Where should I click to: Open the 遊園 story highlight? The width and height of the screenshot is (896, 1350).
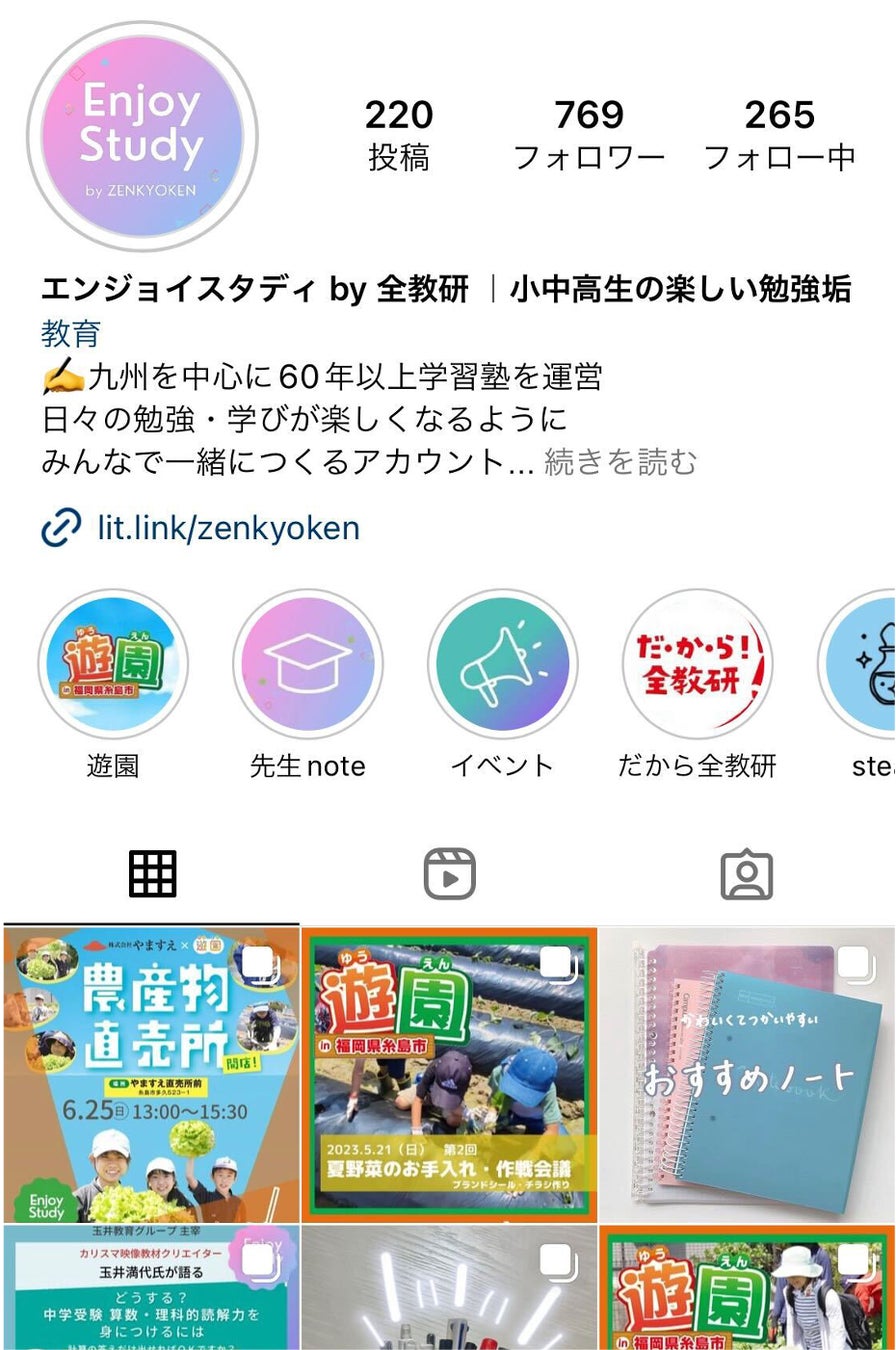click(113, 664)
